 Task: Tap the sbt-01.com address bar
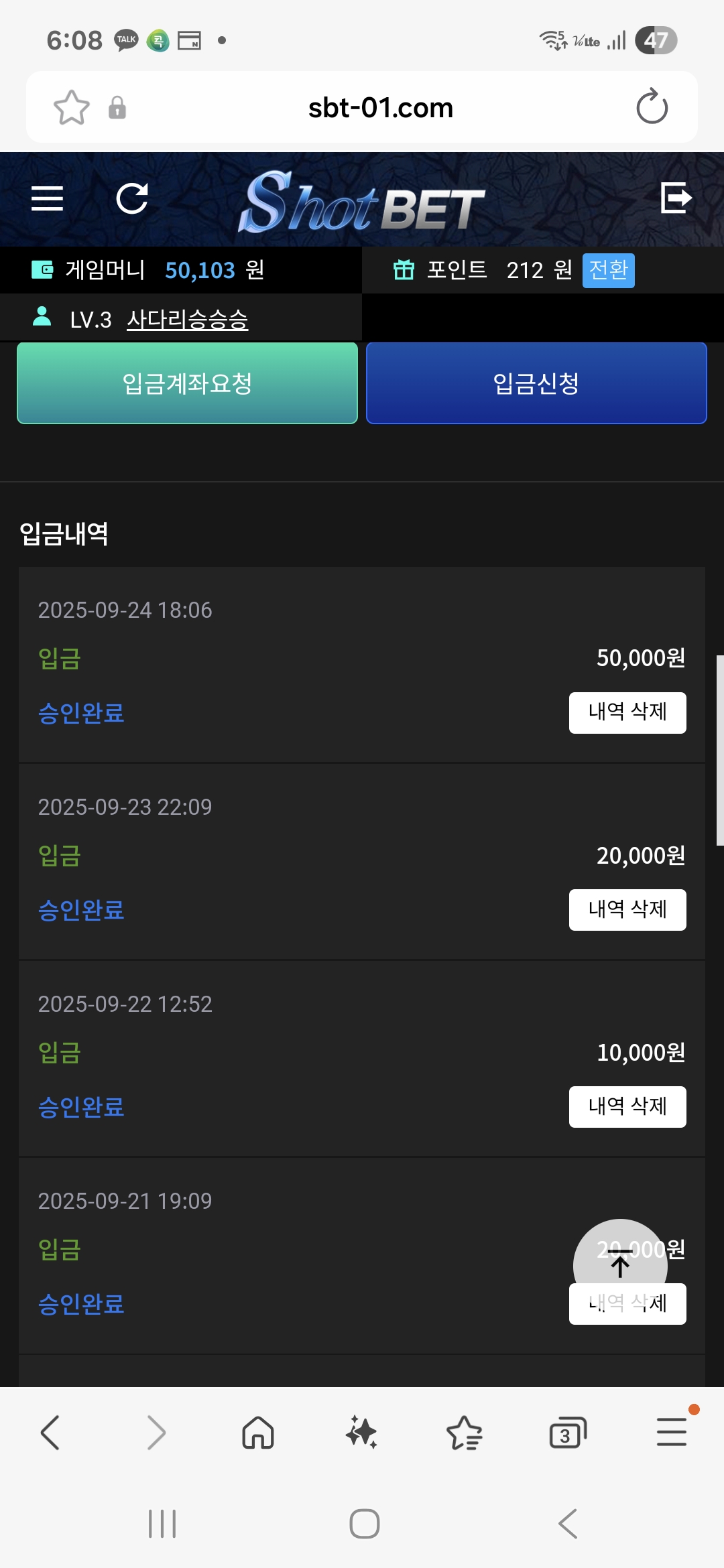pos(380,108)
